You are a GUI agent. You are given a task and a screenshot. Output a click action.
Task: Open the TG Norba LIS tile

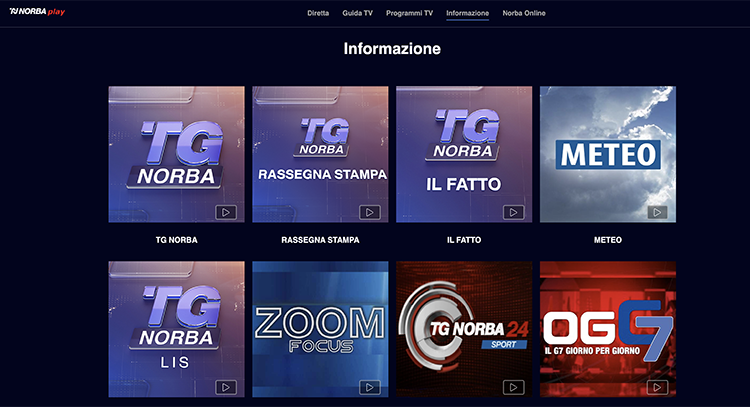176,329
